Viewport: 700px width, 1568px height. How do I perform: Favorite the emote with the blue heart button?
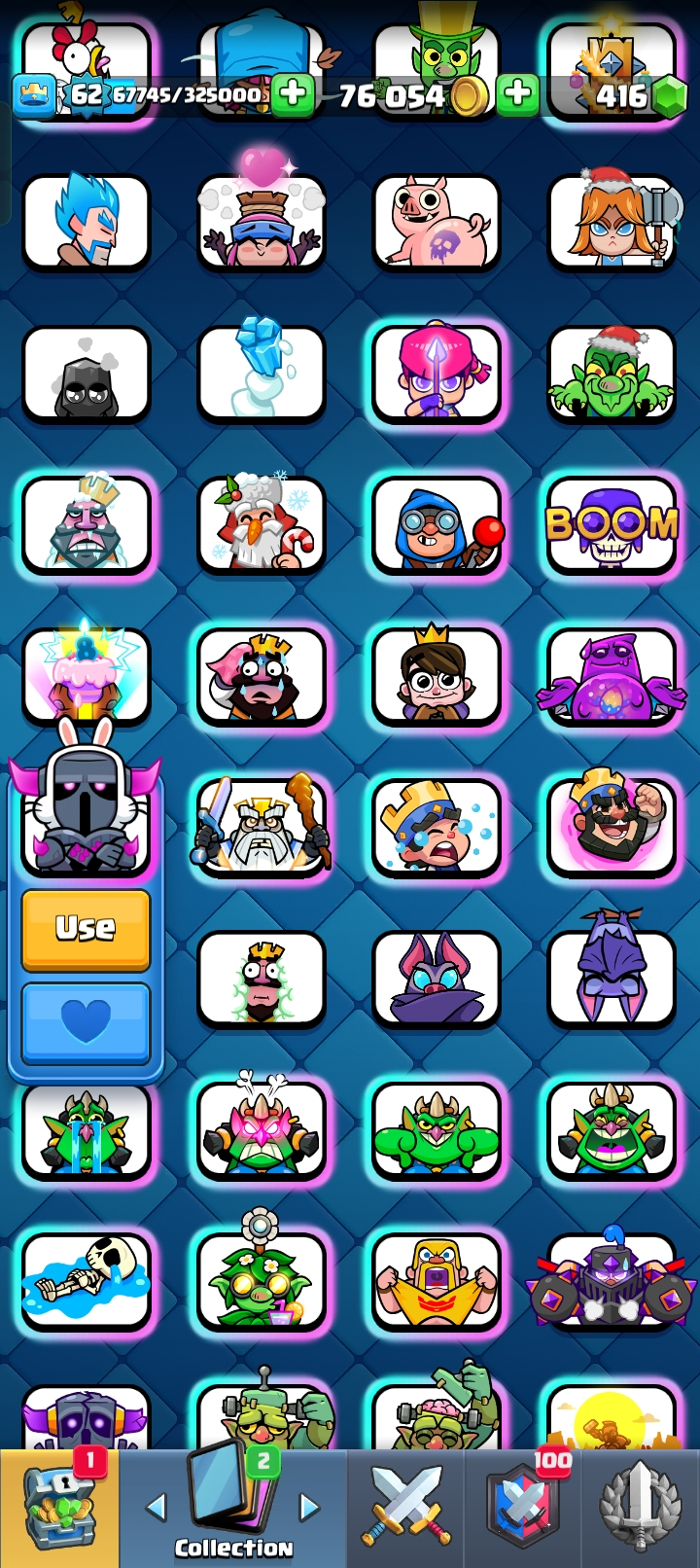86,1021
